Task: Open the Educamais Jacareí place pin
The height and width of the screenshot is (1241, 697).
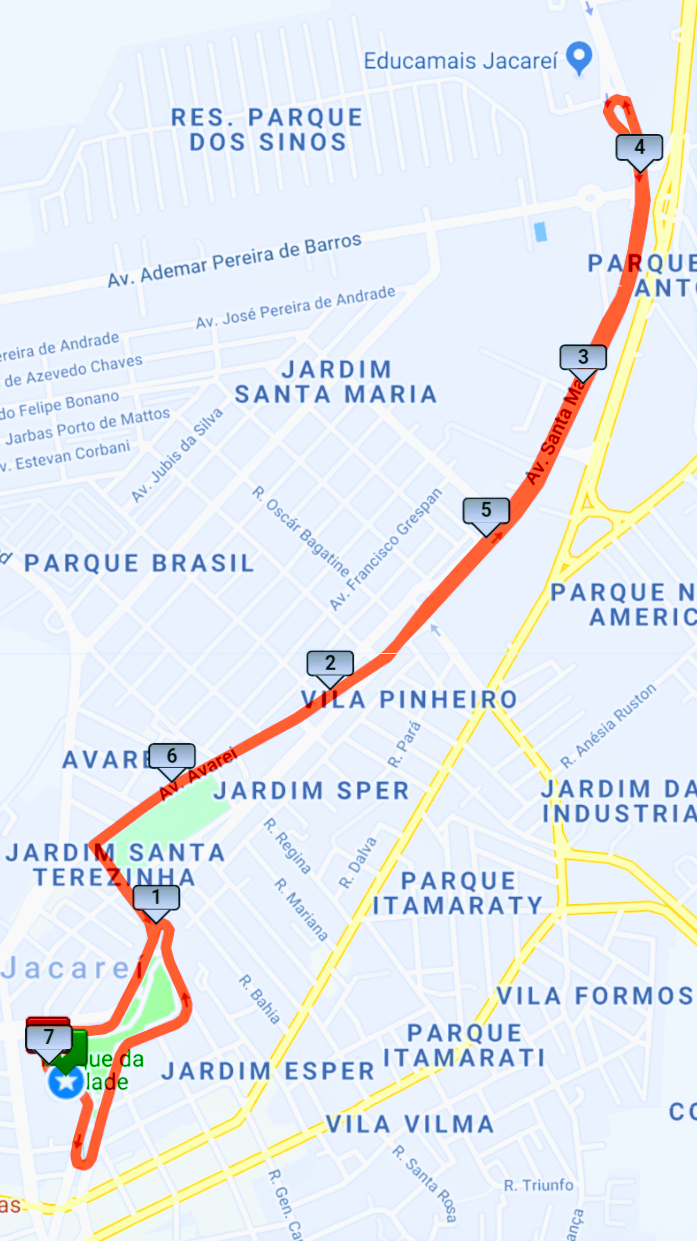Action: pos(579,57)
